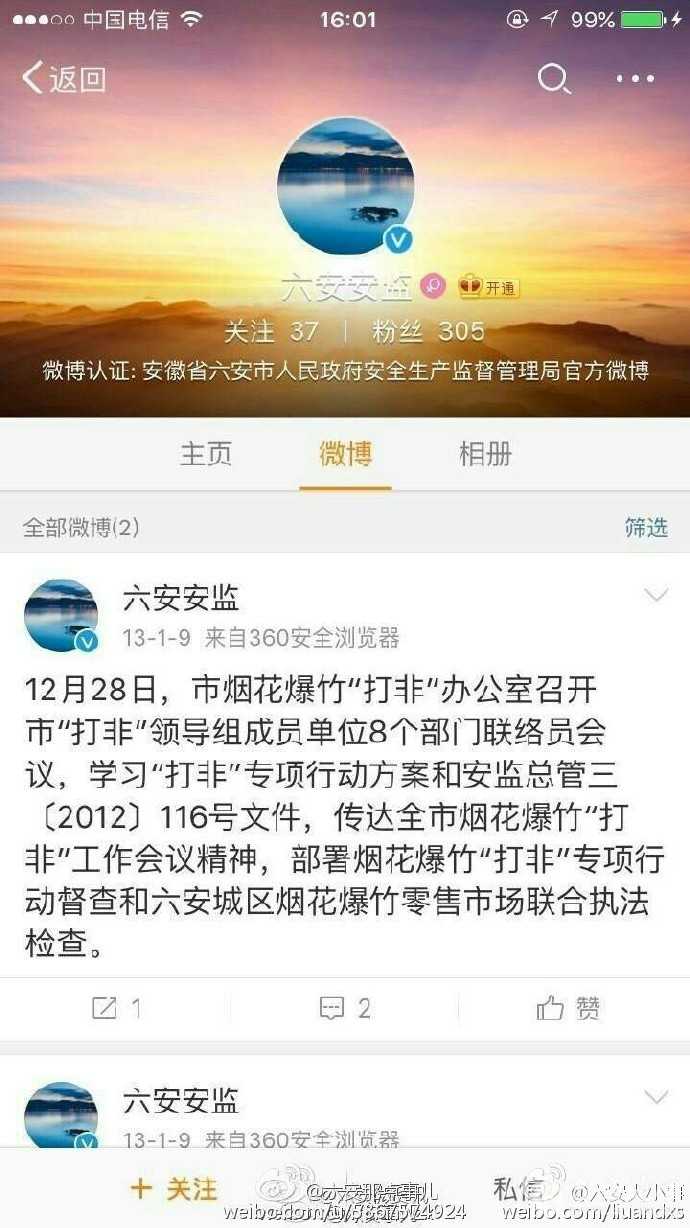Switch to the 主页 tab

[206, 454]
